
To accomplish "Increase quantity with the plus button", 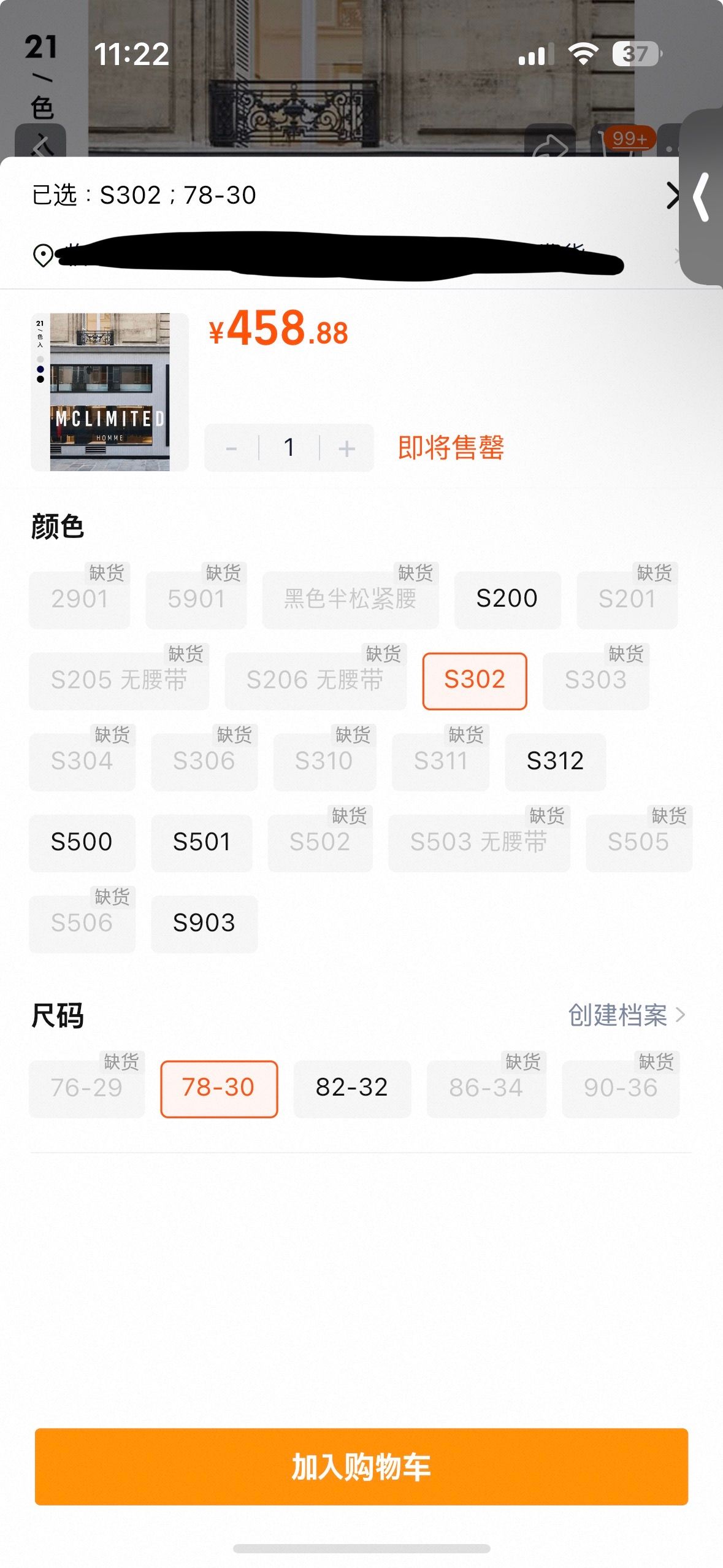I will (x=346, y=448).
